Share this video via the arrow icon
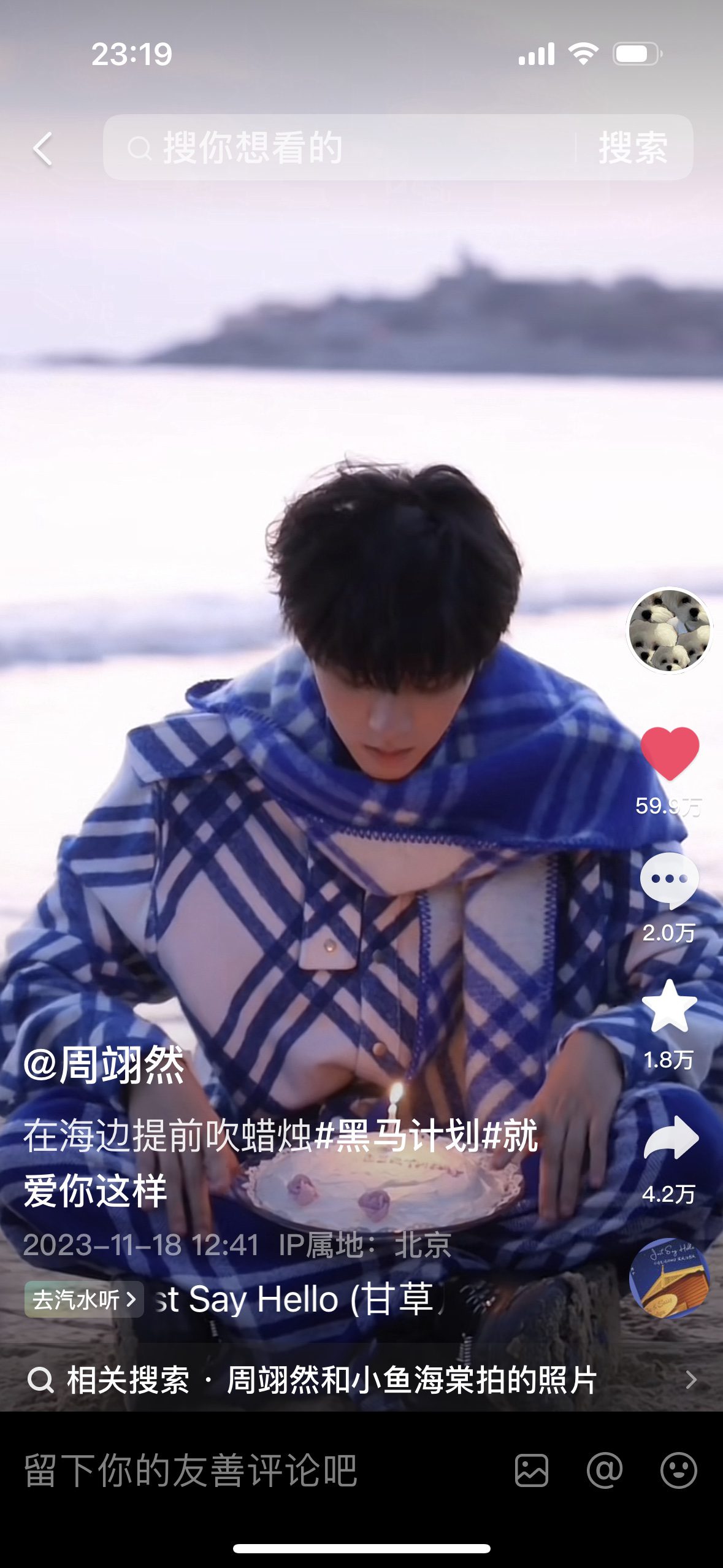The height and width of the screenshot is (1568, 723). coord(670,1138)
